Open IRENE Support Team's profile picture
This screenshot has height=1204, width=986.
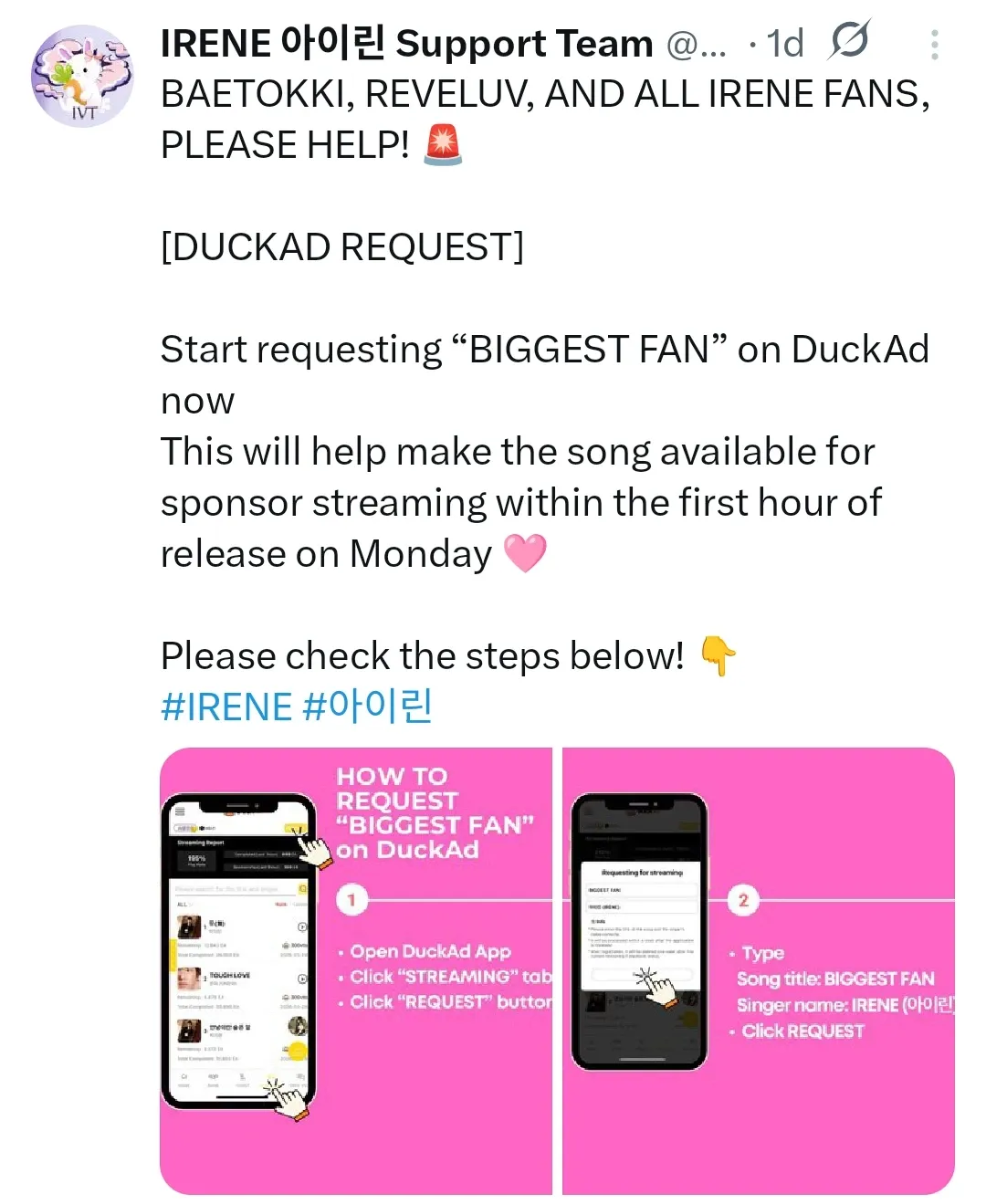click(x=82, y=76)
